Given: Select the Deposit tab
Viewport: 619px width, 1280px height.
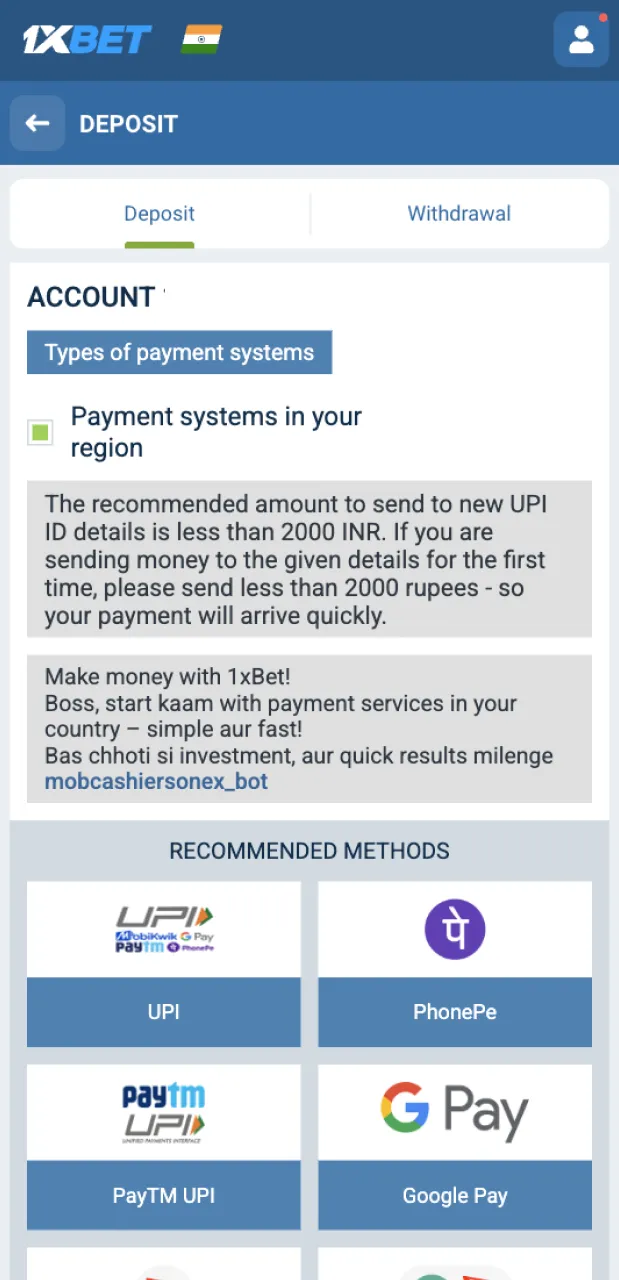Looking at the screenshot, I should pyautogui.click(x=159, y=213).
